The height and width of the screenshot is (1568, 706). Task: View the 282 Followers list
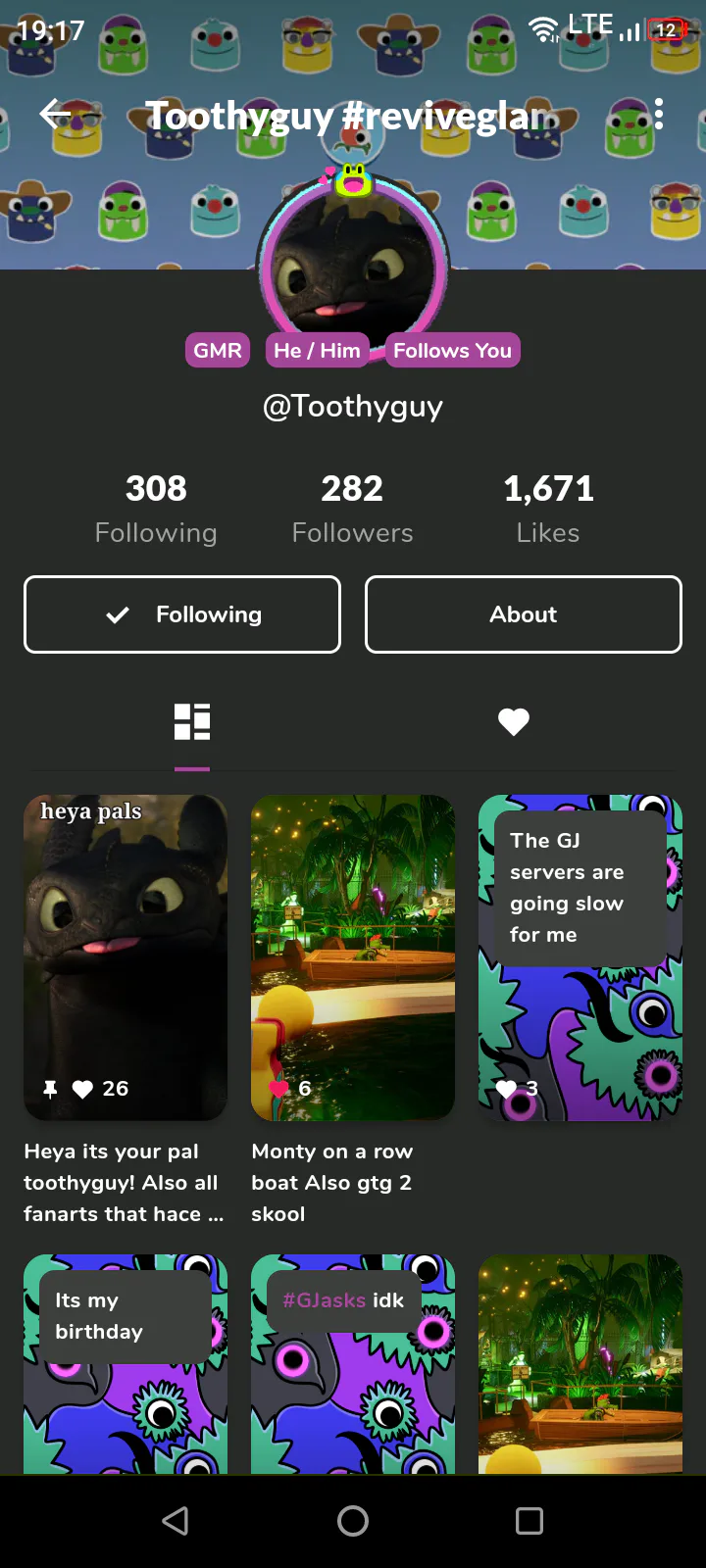click(x=352, y=508)
